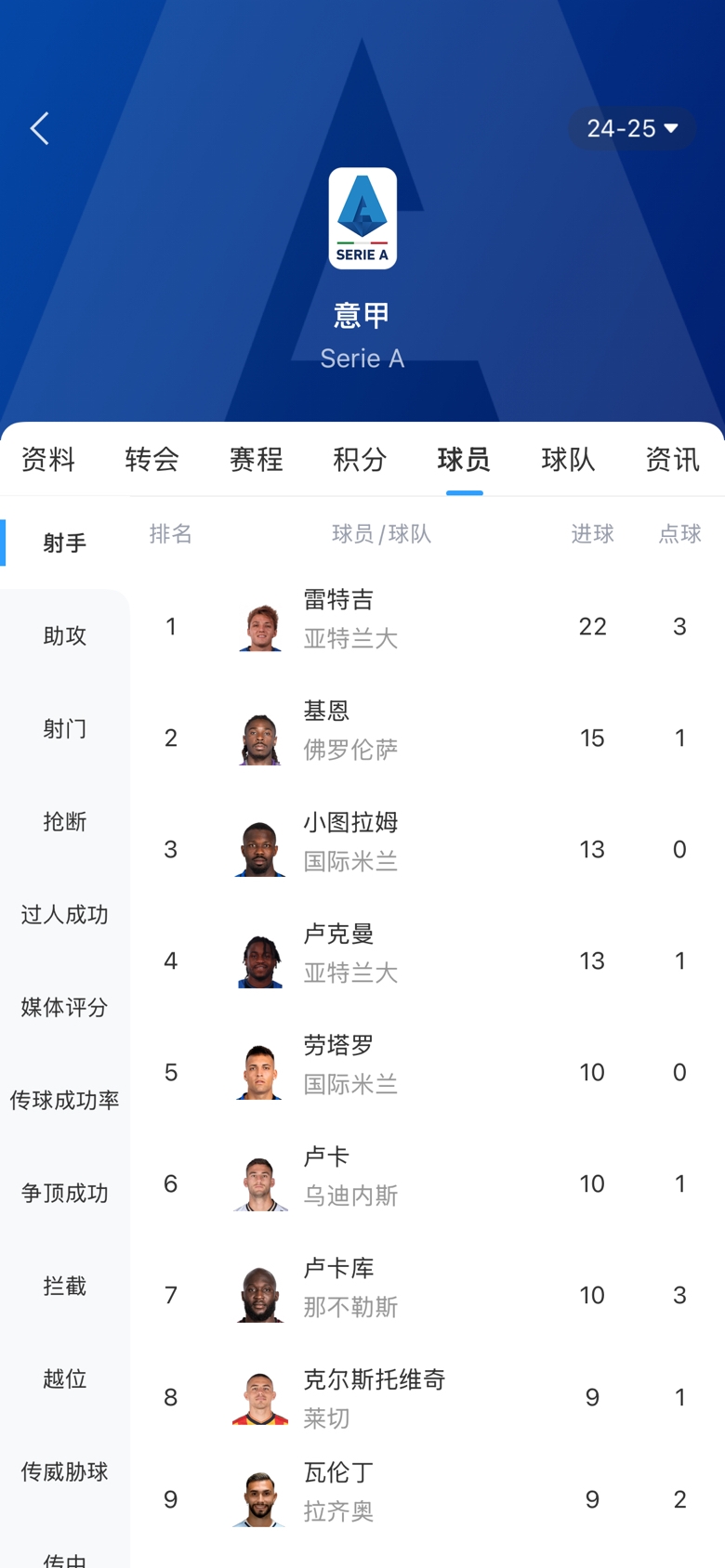725x1568 pixels.
Task: Open the 资讯 tab
Action: pos(672,459)
